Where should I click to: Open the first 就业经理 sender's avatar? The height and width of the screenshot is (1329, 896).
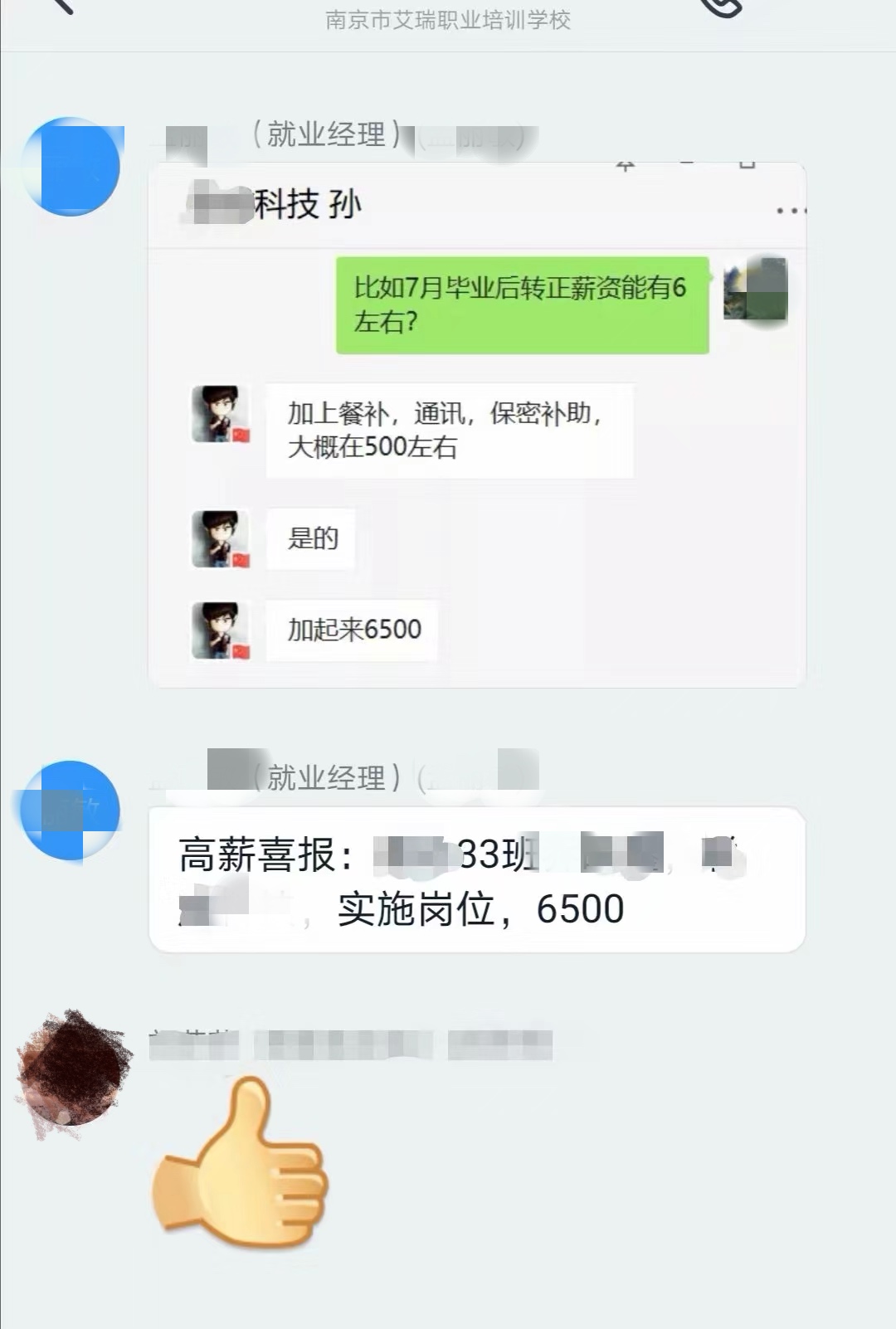coord(73,167)
